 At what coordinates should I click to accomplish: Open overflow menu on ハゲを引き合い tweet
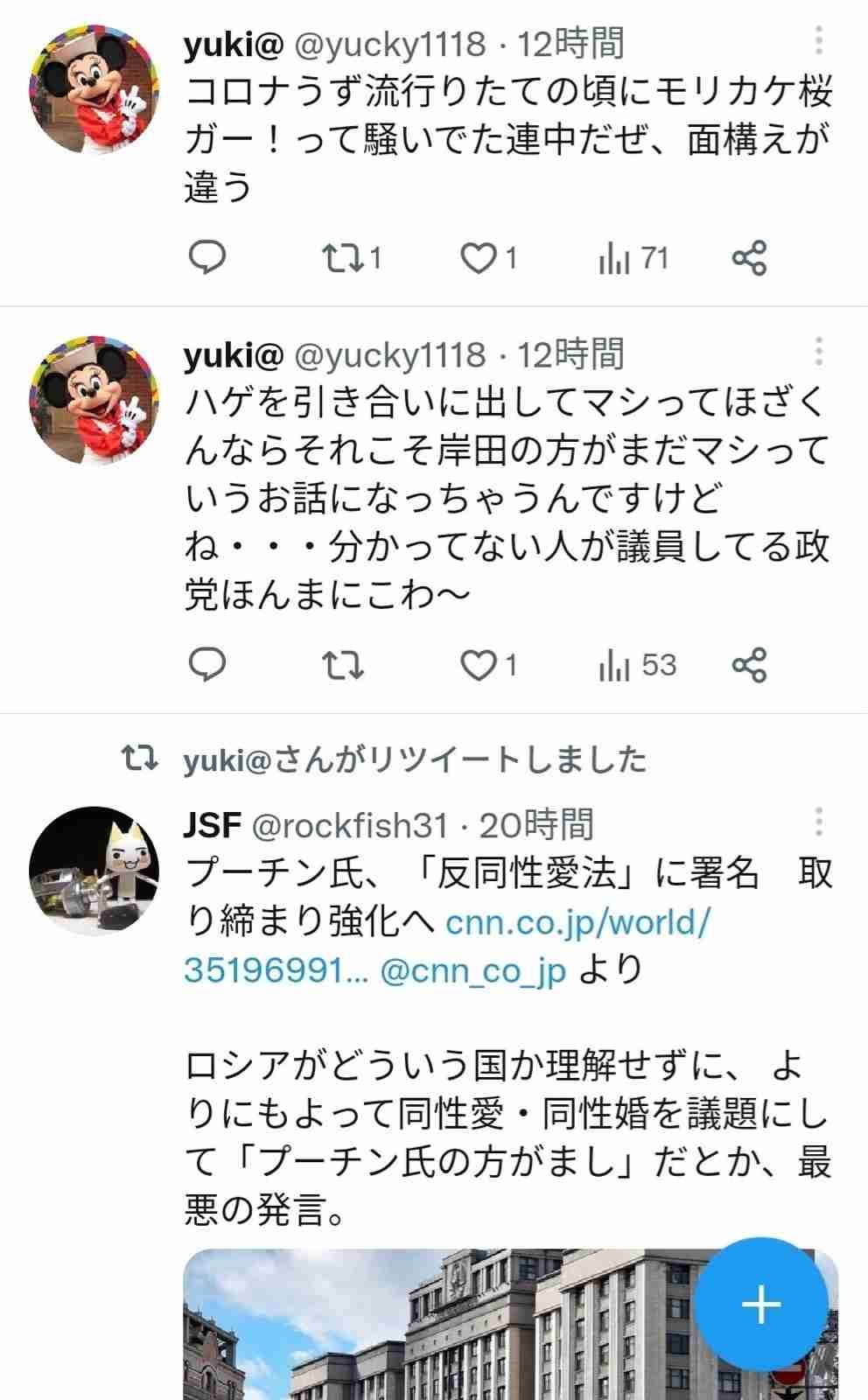pos(818,352)
